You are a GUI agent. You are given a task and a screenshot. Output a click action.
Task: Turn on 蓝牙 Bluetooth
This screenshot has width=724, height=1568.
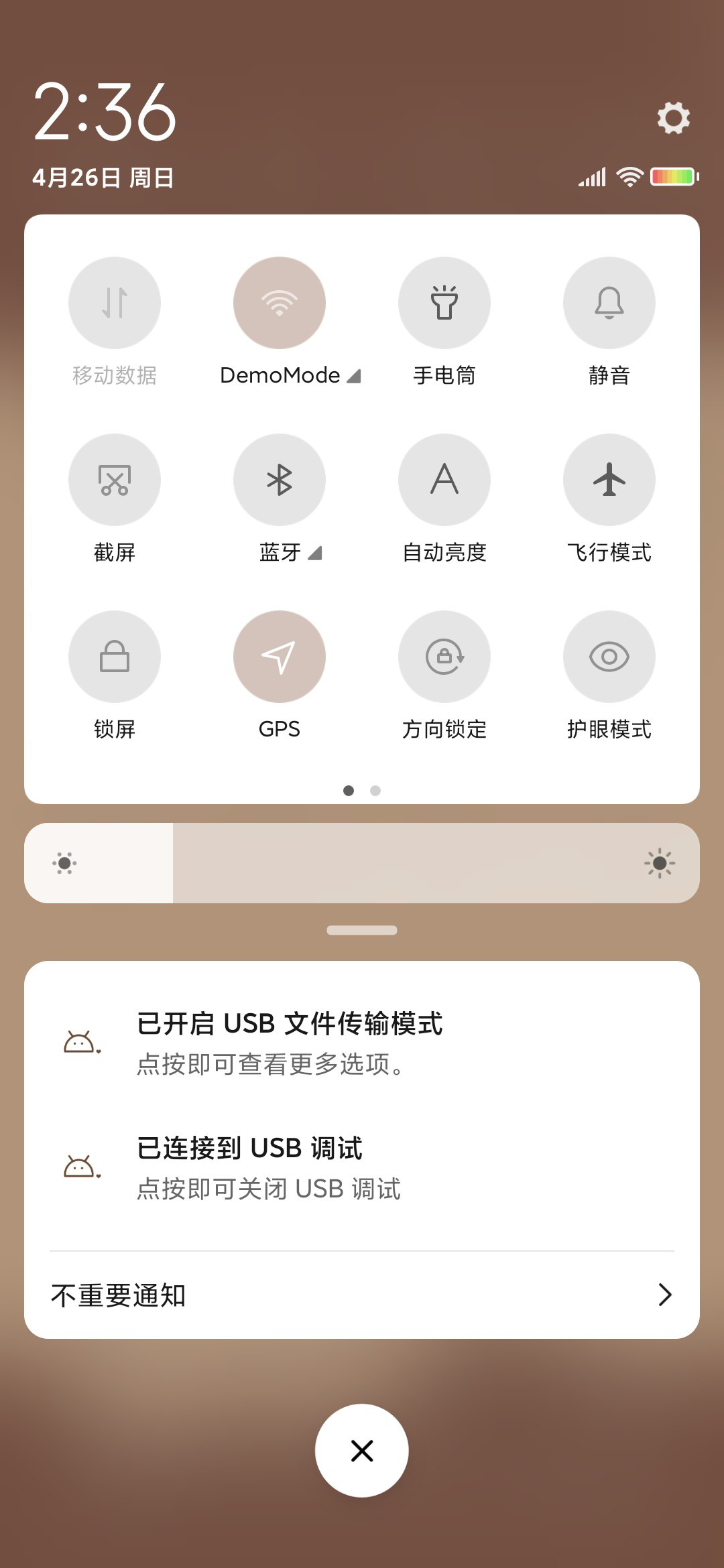pyautogui.click(x=280, y=480)
